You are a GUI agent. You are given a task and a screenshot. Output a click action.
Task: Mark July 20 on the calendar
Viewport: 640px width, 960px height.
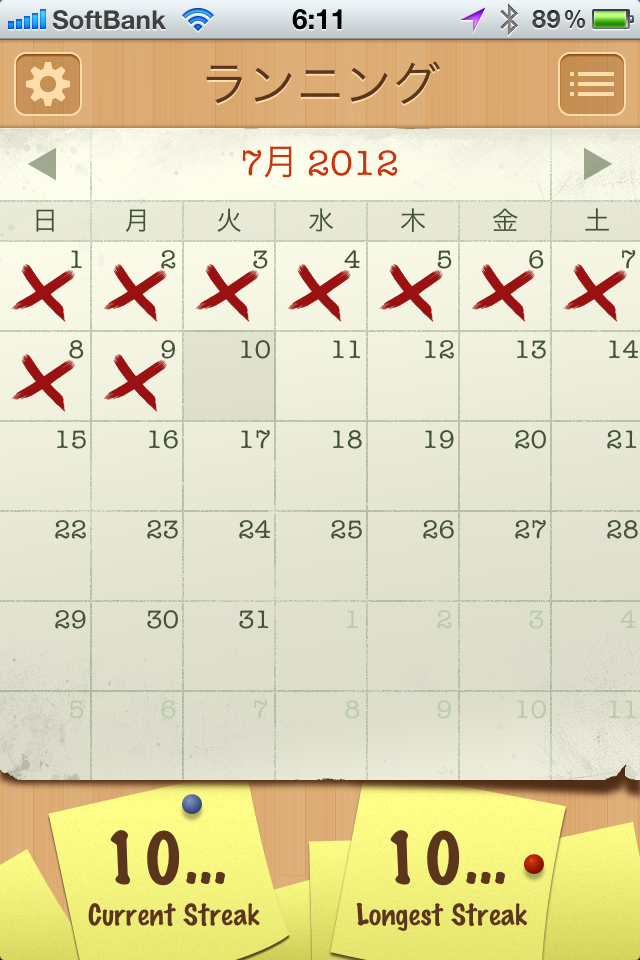pyautogui.click(x=505, y=467)
